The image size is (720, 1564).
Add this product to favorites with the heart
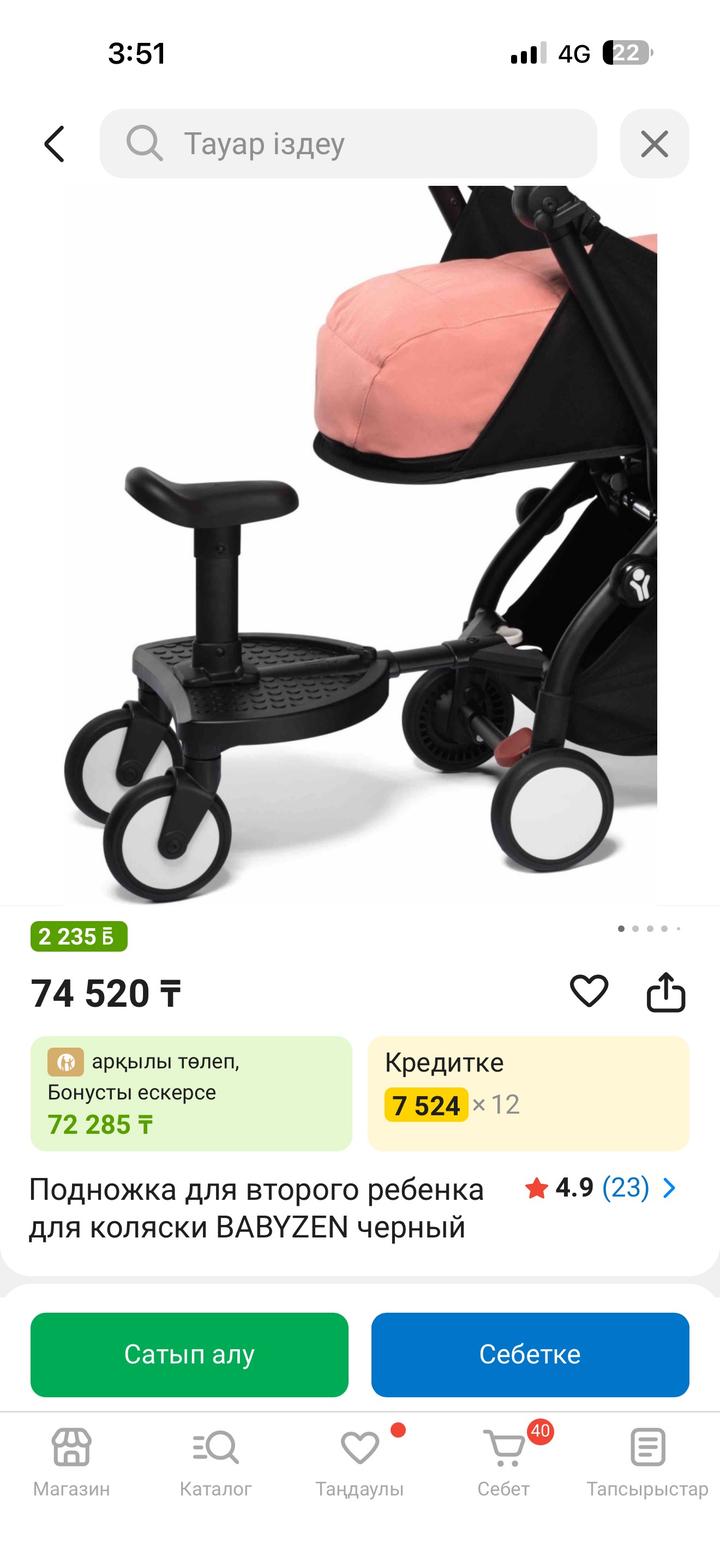click(x=589, y=991)
